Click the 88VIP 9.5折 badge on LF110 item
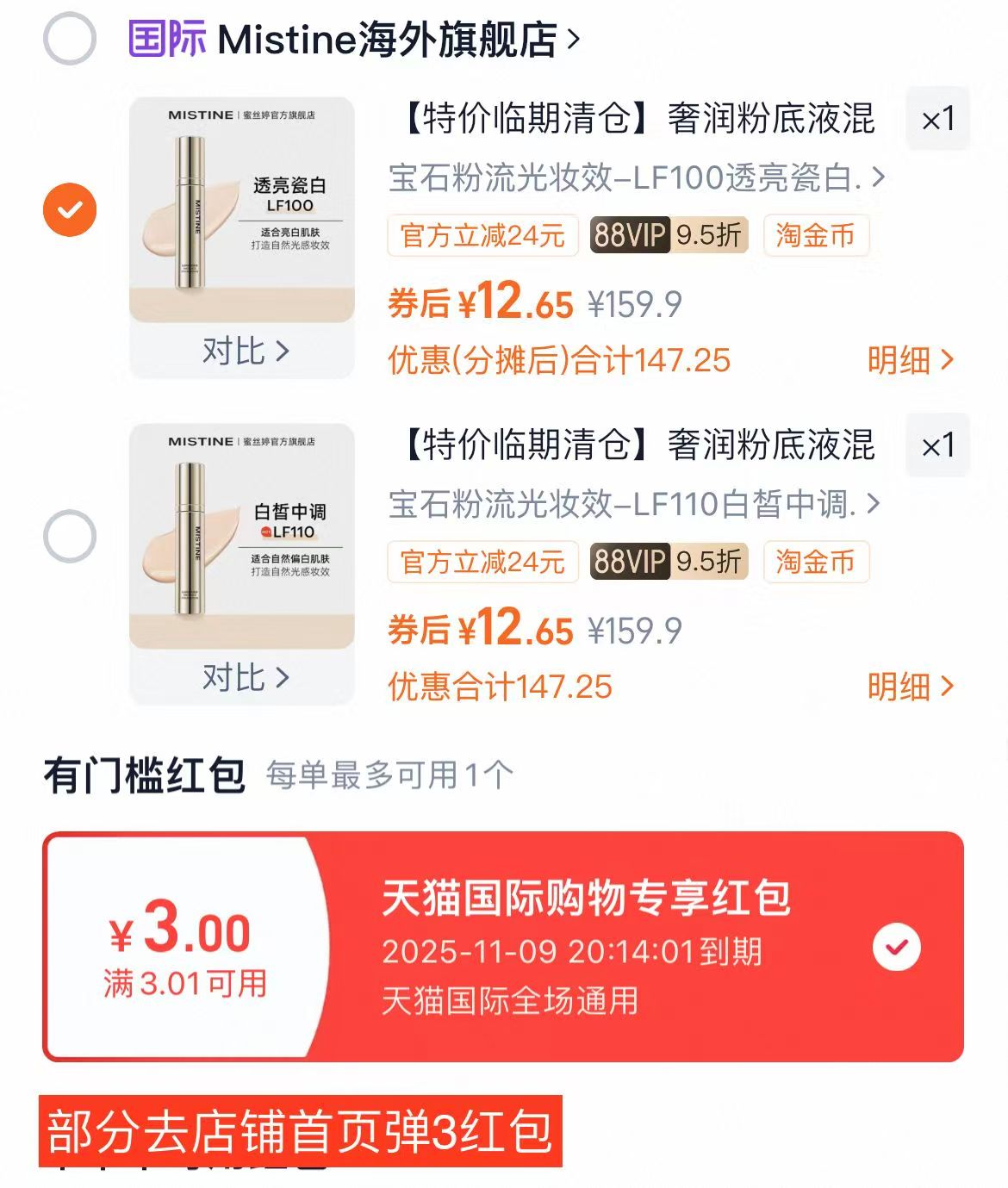The height and width of the screenshot is (1188, 1008). tap(669, 563)
